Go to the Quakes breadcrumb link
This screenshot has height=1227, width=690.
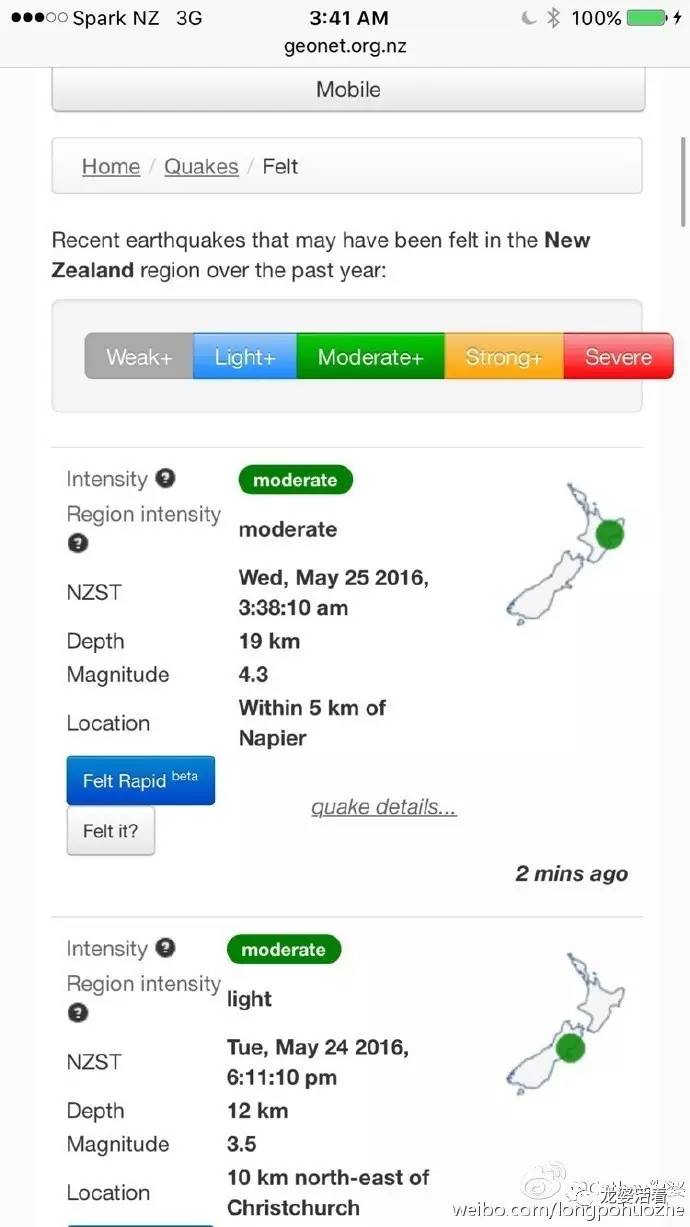(x=201, y=166)
